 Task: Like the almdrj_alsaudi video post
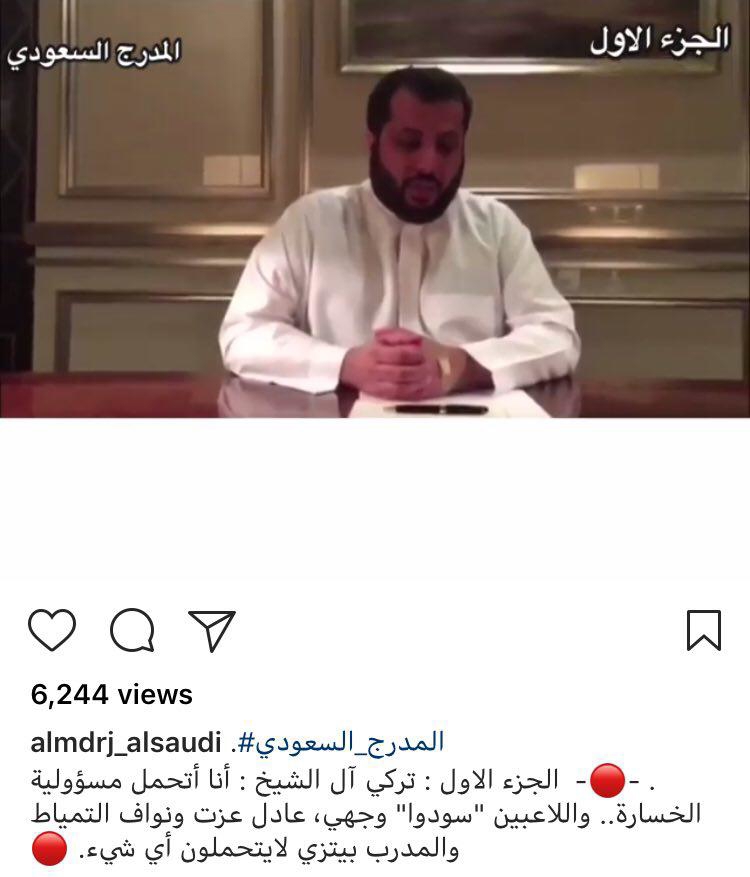pyautogui.click(x=52, y=631)
